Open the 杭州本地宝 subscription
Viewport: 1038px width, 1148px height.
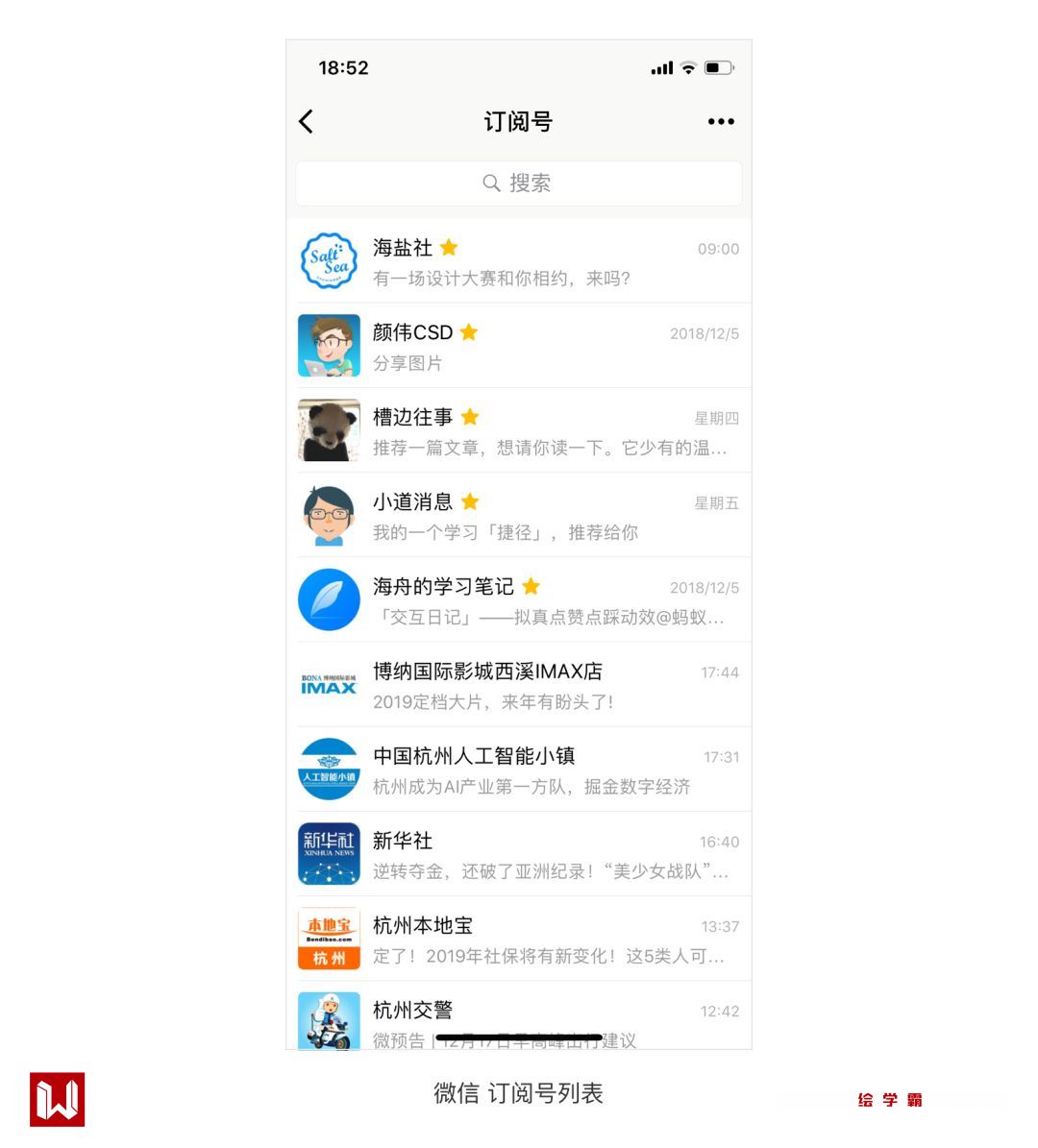pyautogui.click(x=519, y=939)
